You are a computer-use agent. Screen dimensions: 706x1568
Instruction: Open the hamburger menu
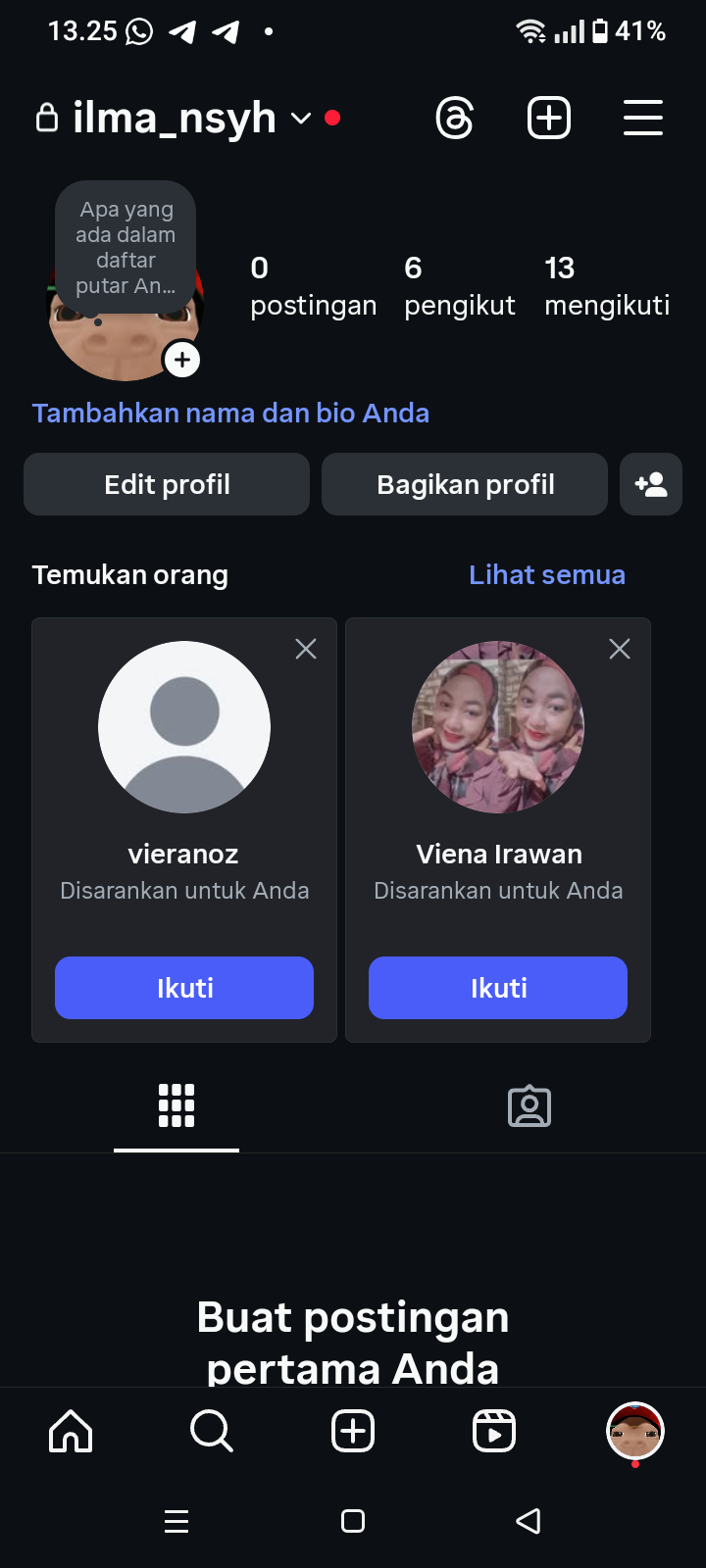pos(643,119)
